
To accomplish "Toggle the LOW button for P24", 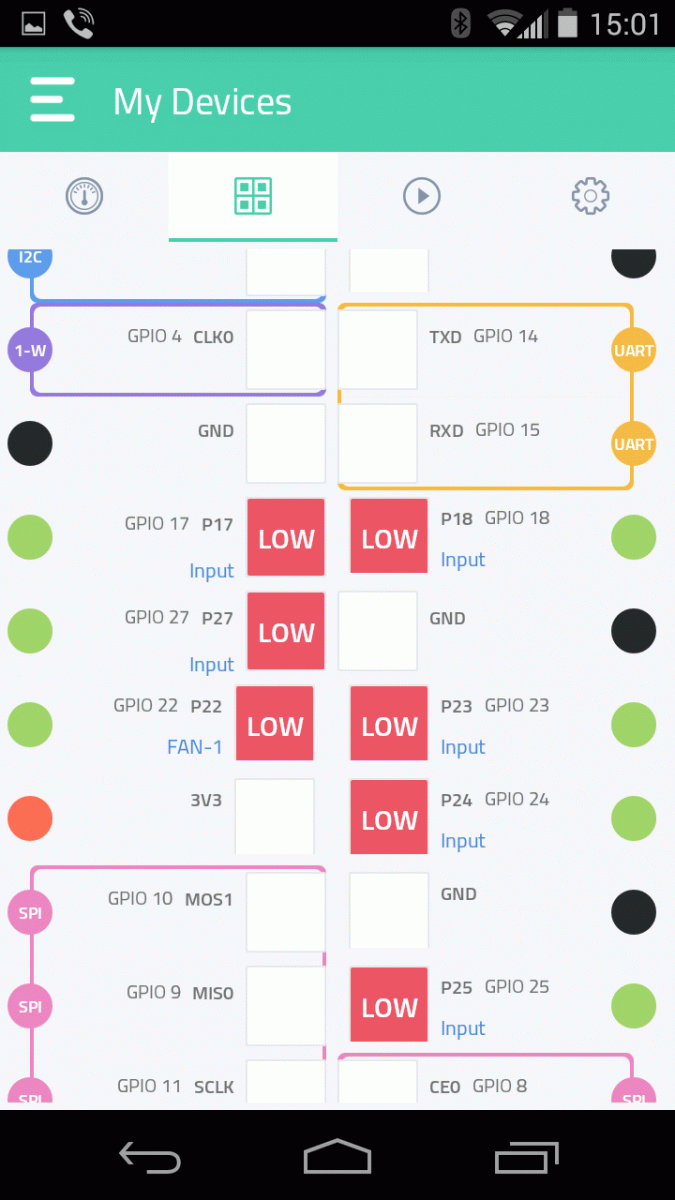I will pyautogui.click(x=389, y=820).
